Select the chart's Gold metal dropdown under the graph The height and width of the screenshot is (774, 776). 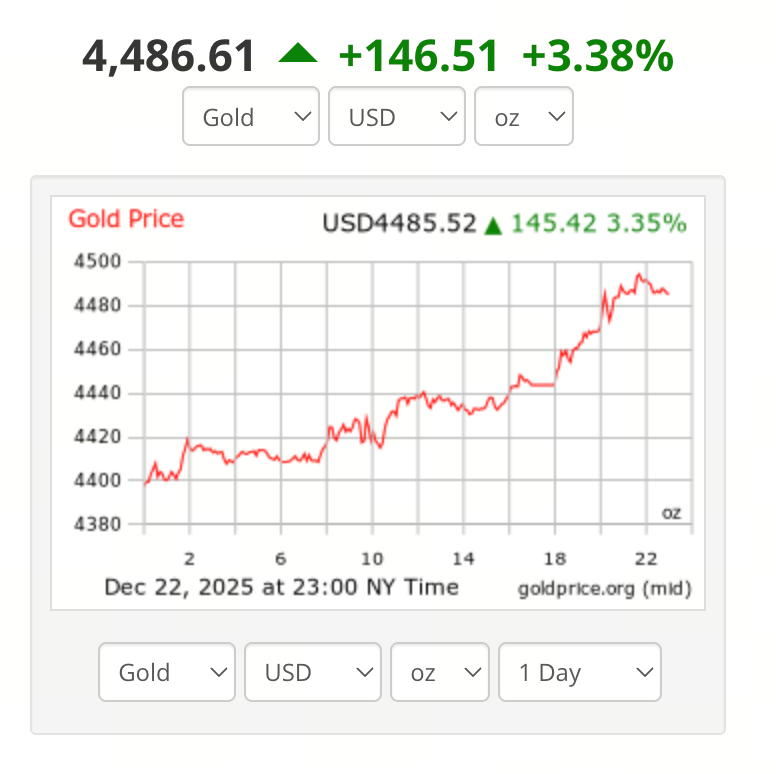tap(166, 672)
